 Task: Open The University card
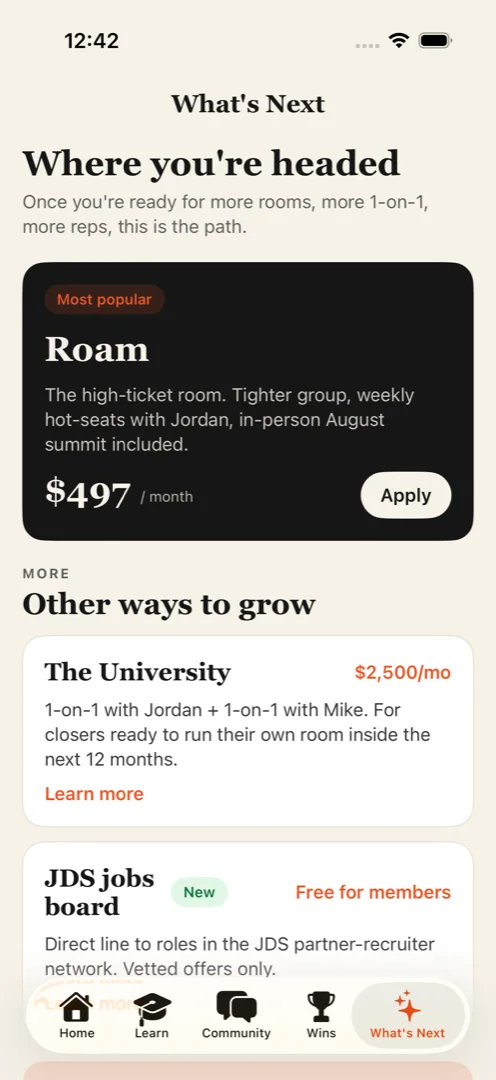click(248, 731)
